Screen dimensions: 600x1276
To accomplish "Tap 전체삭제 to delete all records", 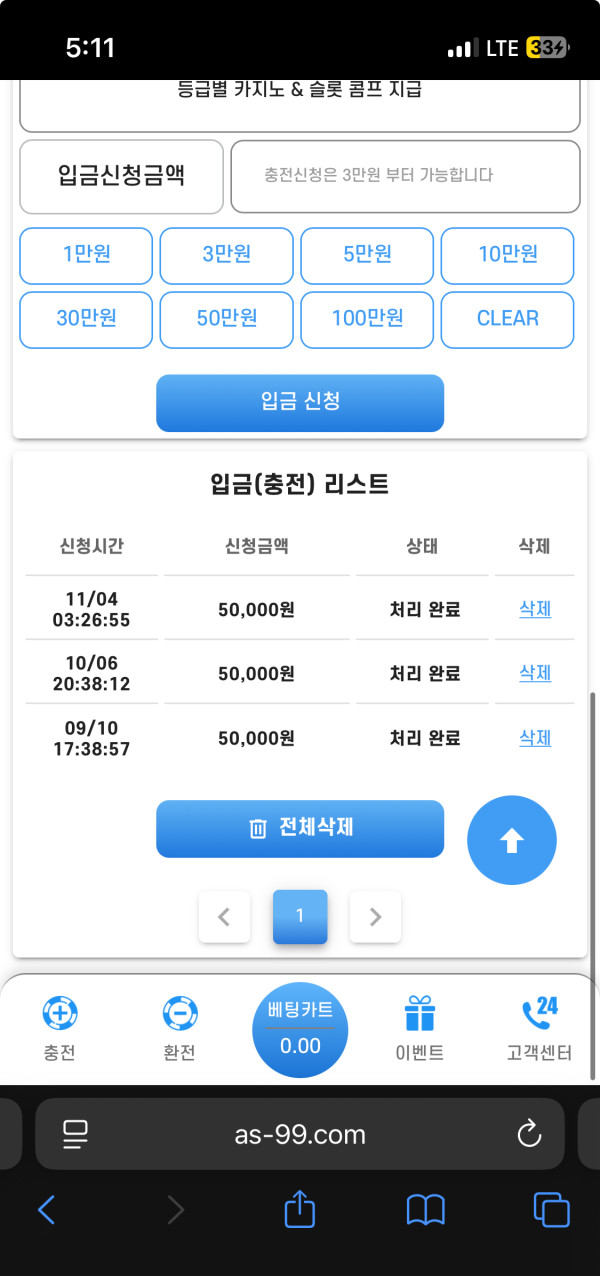I will pos(299,828).
